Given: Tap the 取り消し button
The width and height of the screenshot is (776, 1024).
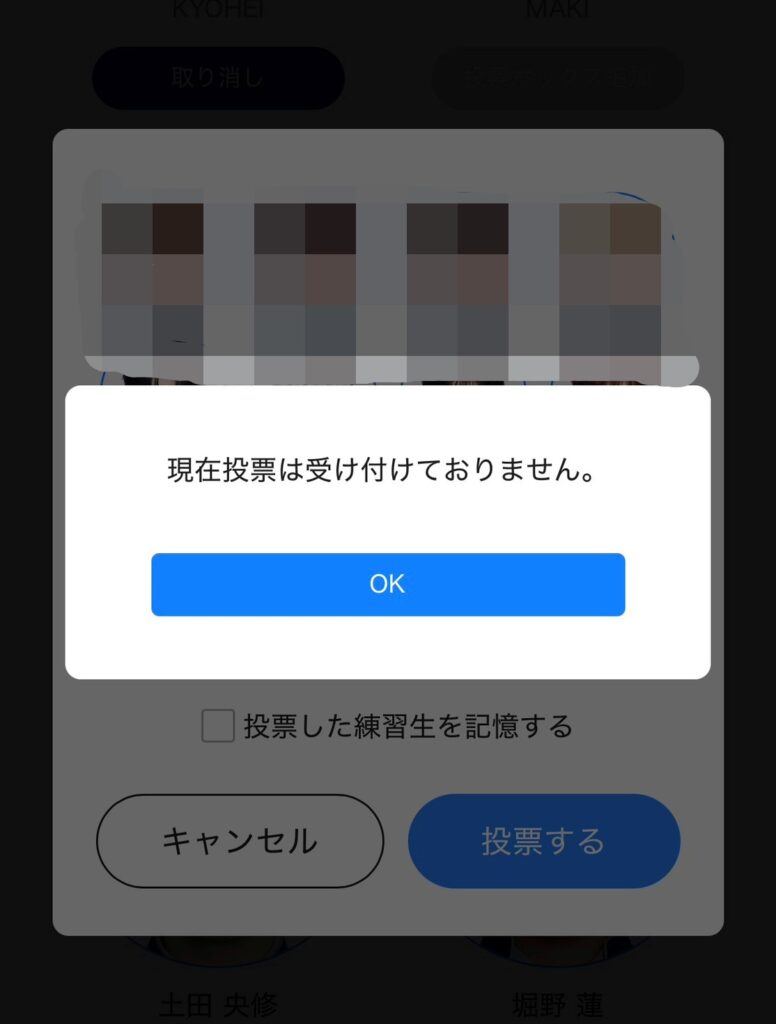Looking at the screenshot, I should (218, 78).
